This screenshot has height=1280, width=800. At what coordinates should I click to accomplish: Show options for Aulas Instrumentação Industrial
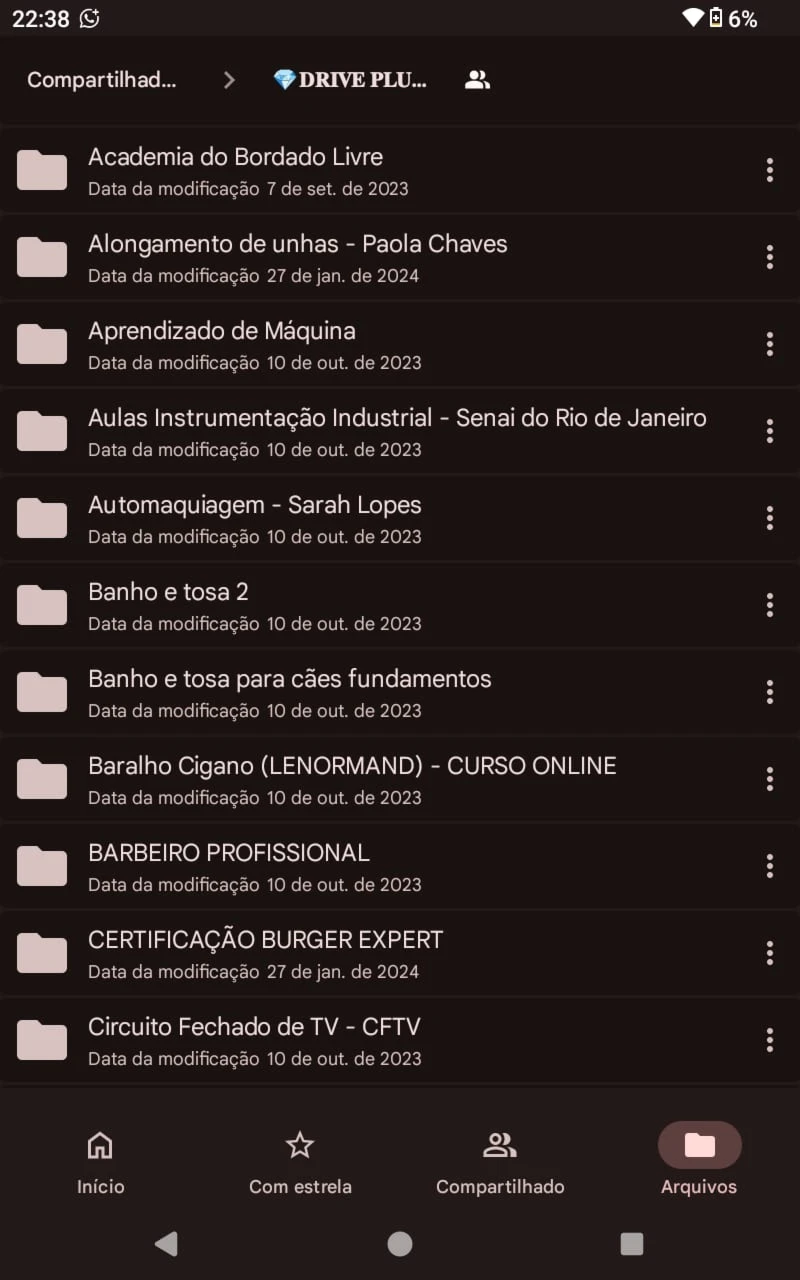769,431
